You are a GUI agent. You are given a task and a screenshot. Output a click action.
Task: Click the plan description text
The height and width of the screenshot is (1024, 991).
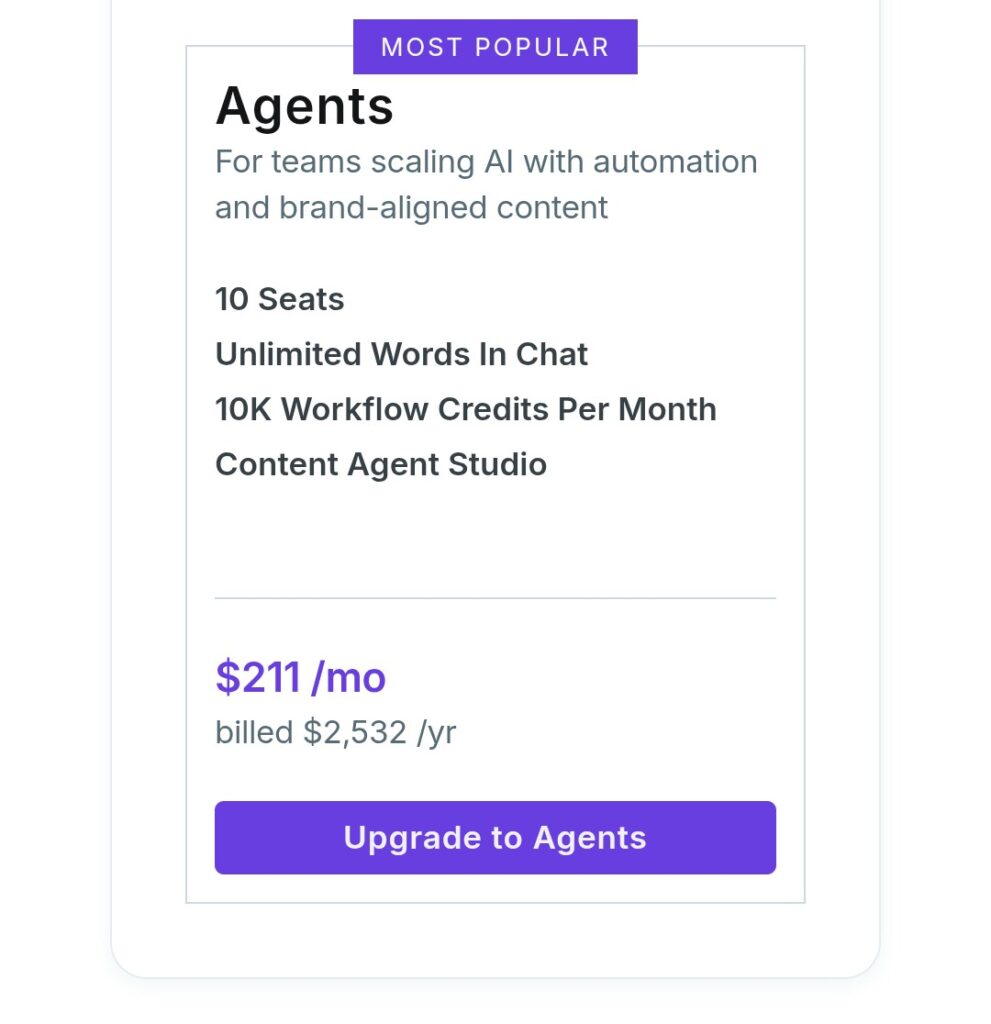click(x=486, y=184)
